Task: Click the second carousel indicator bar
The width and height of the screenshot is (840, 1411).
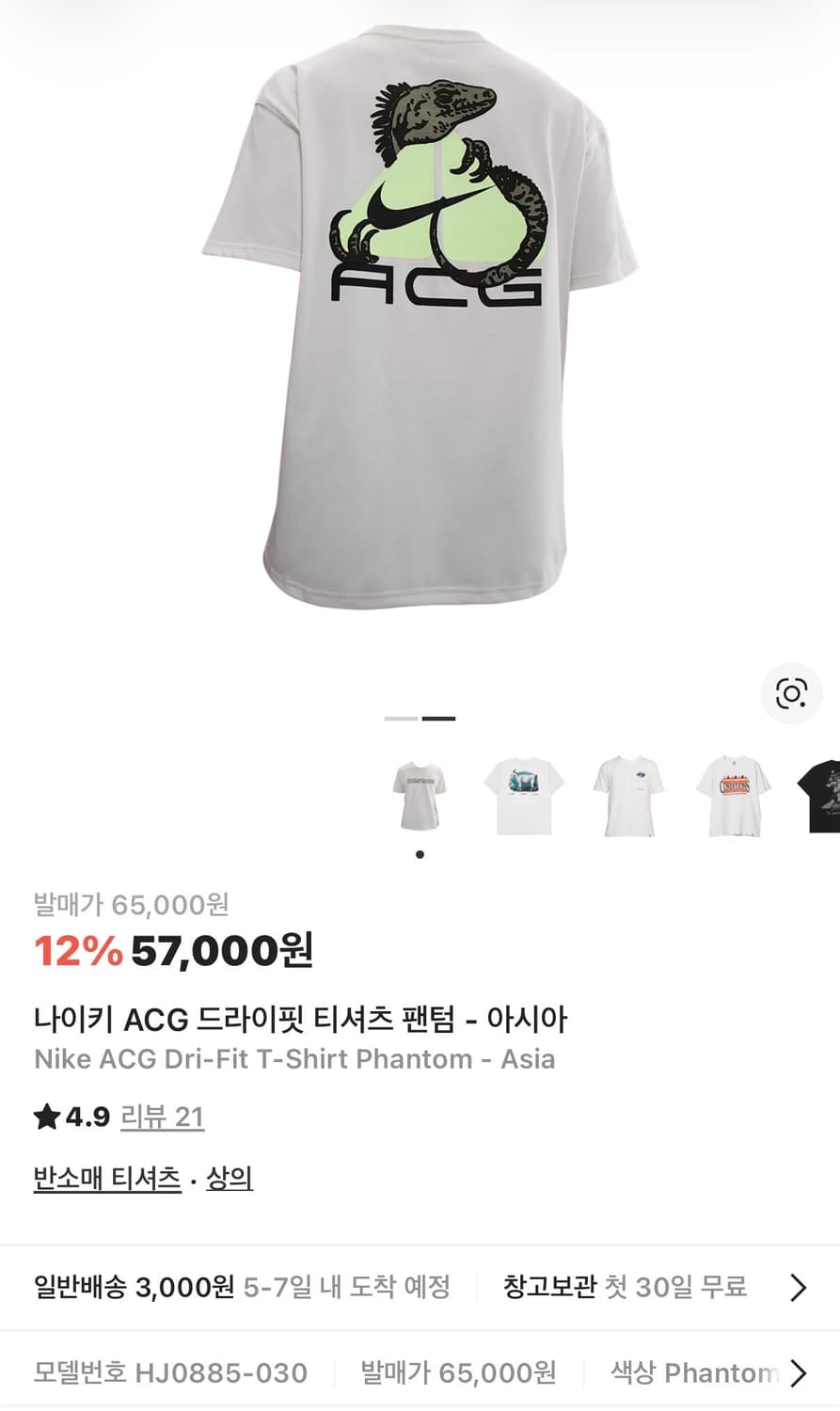Action: coord(438,720)
